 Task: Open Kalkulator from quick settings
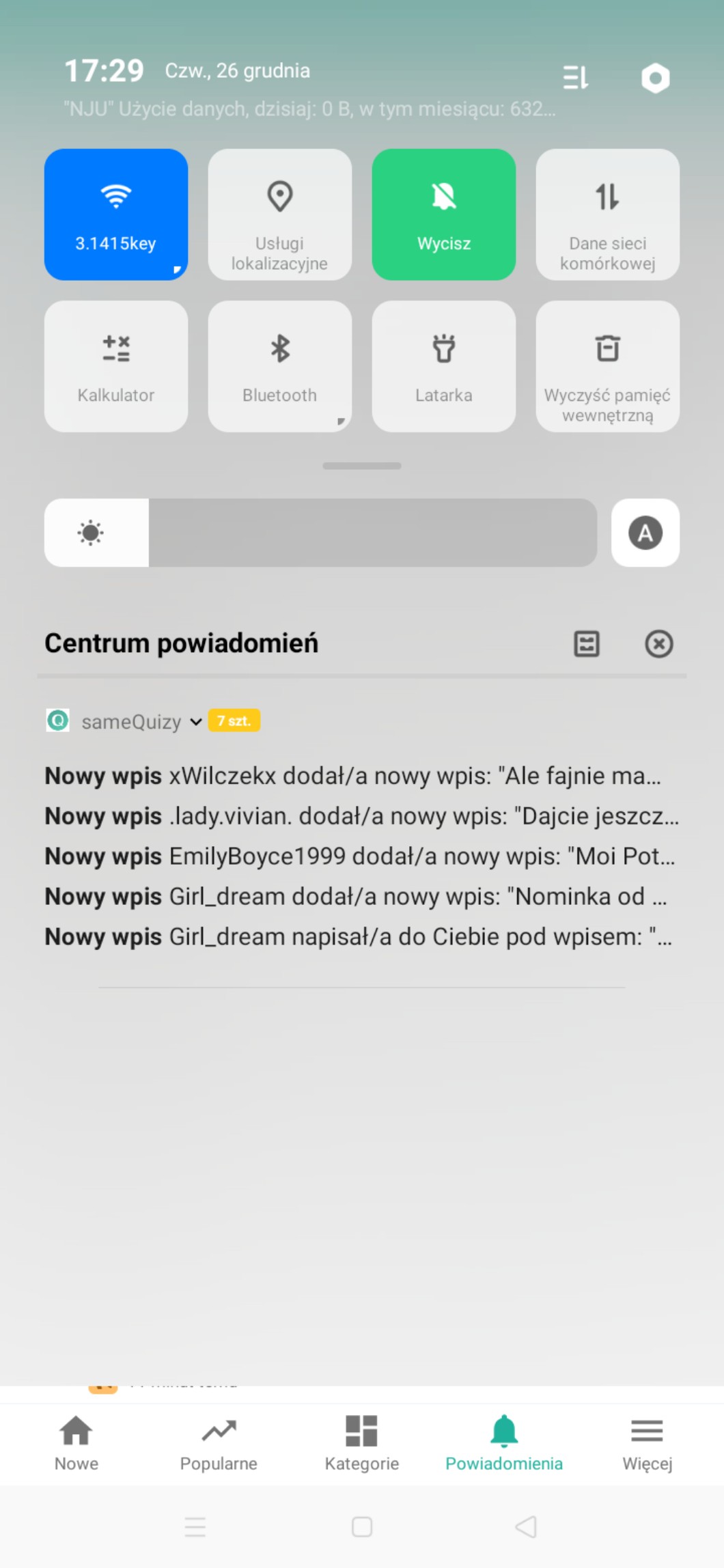point(115,366)
